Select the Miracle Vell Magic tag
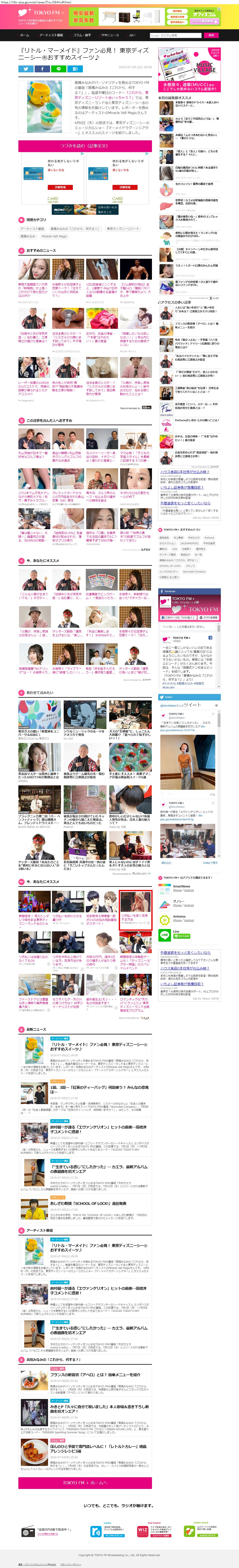Screen dimensions: 239x1568 (x=54, y=236)
